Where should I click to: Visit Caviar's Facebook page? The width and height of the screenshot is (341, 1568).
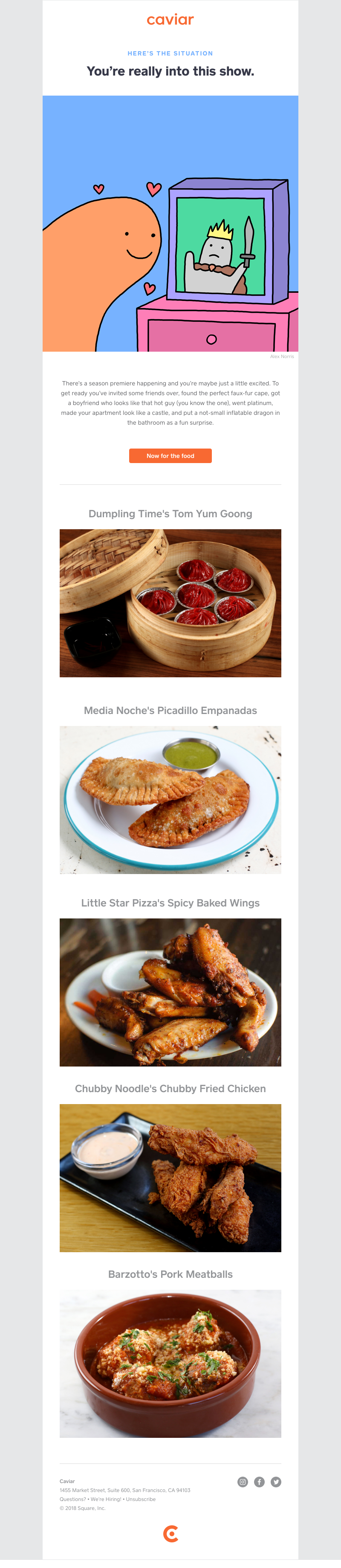coord(260,1481)
